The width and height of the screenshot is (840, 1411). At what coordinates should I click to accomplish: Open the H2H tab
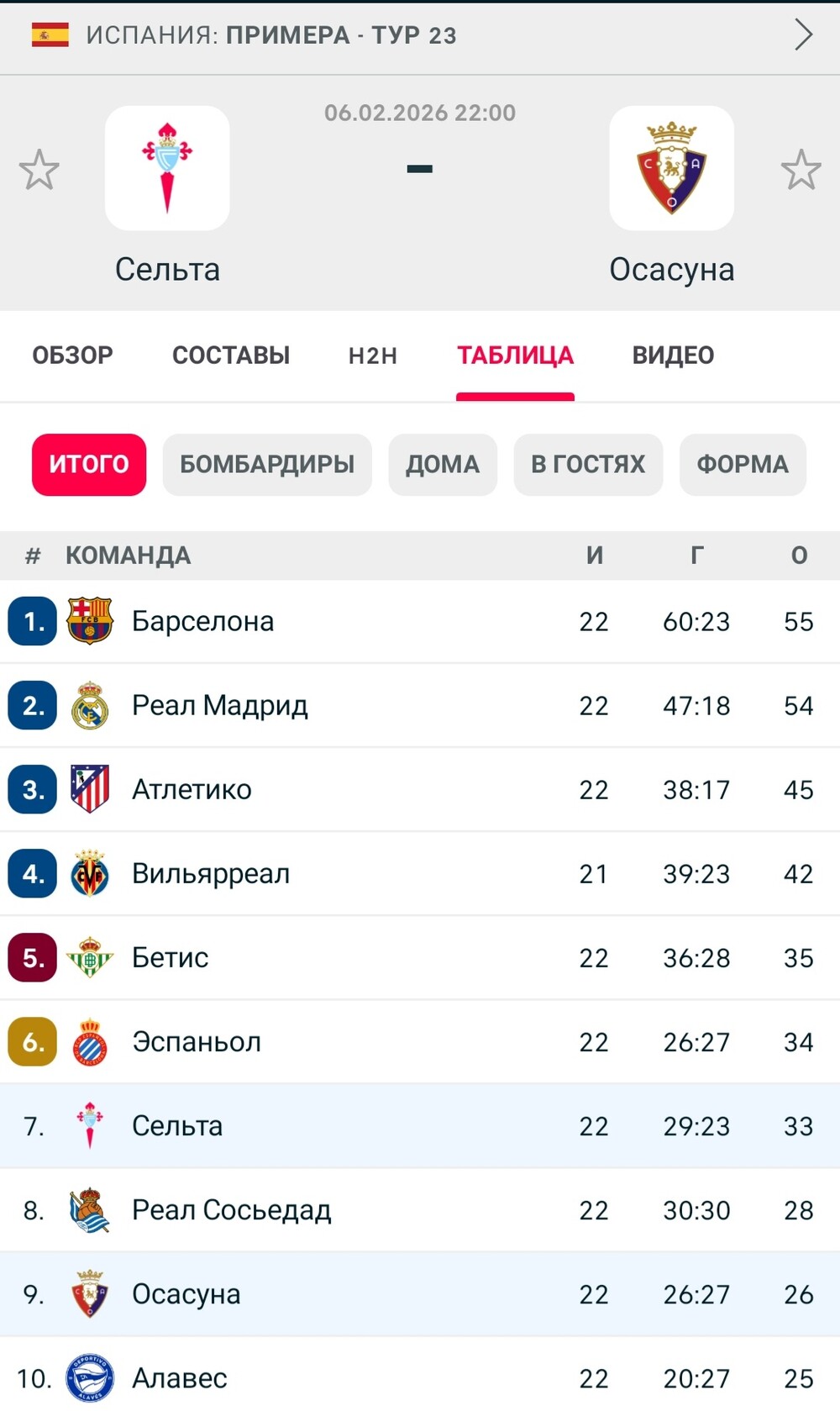(x=372, y=355)
